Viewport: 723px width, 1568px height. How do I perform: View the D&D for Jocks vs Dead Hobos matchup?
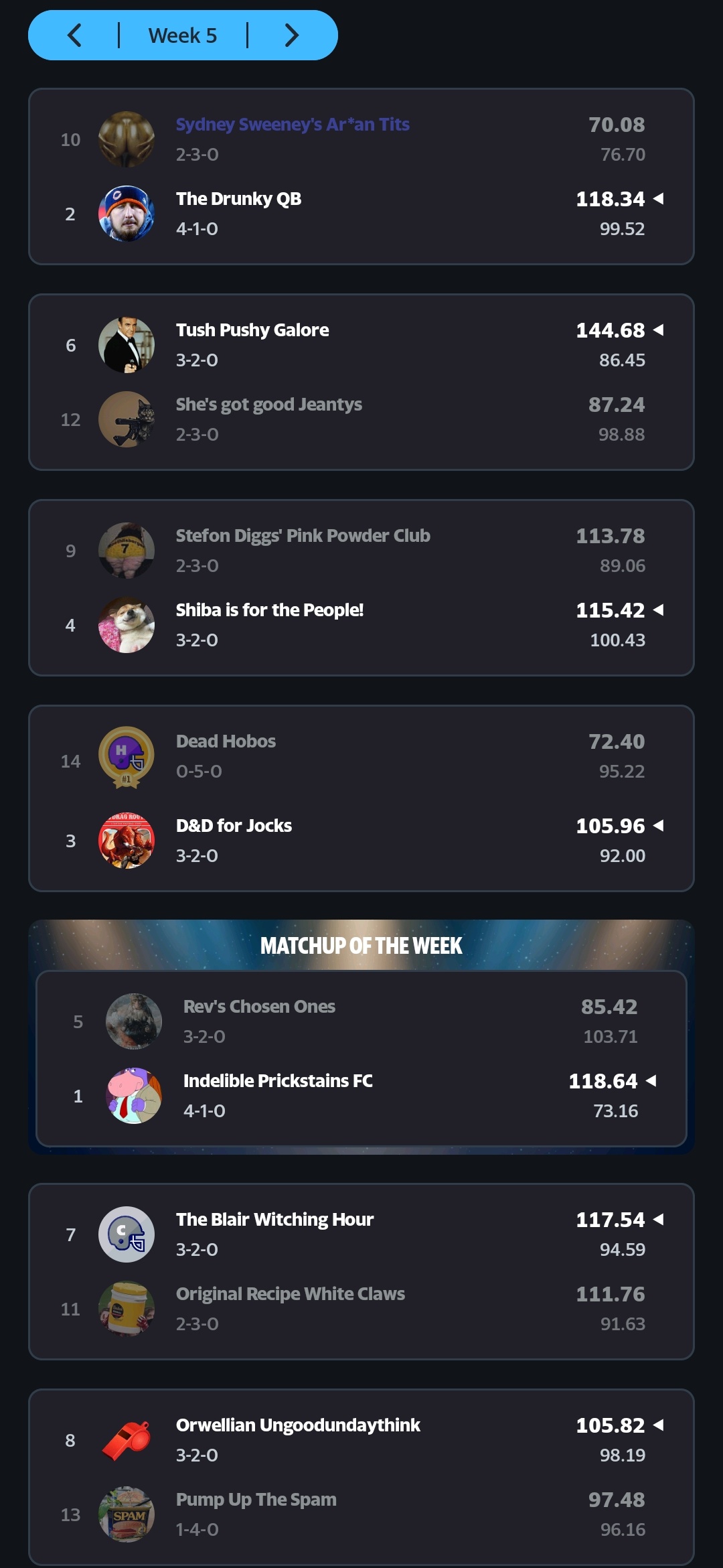[361, 798]
